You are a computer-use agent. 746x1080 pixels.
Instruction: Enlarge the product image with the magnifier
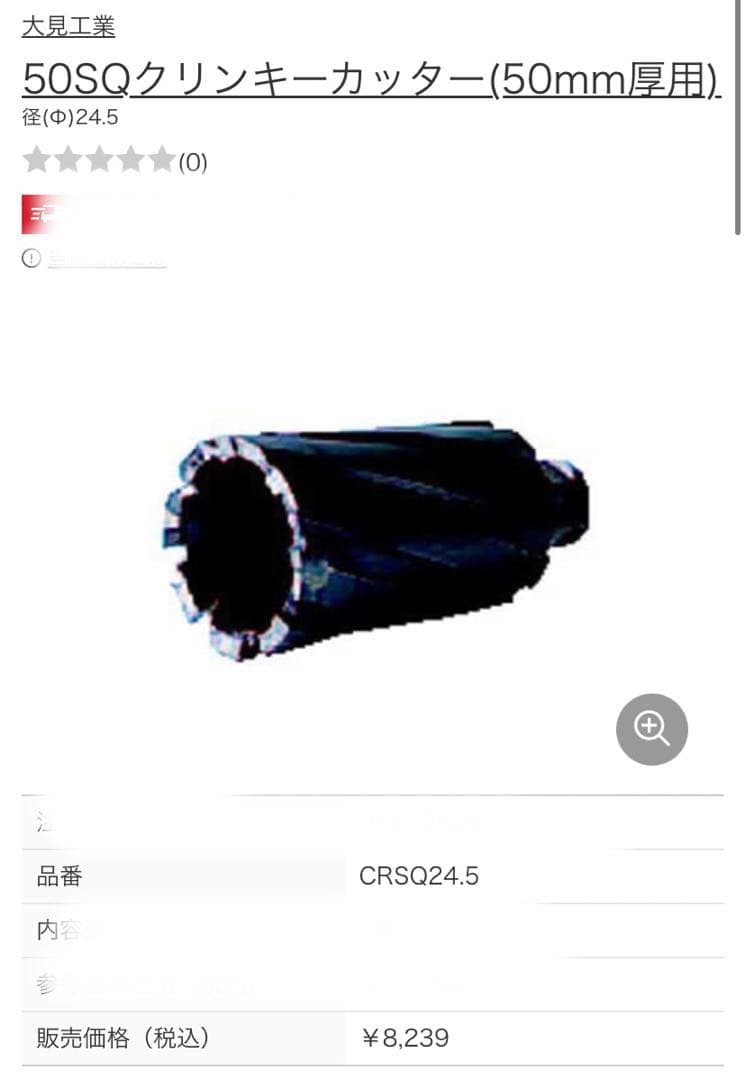652,729
